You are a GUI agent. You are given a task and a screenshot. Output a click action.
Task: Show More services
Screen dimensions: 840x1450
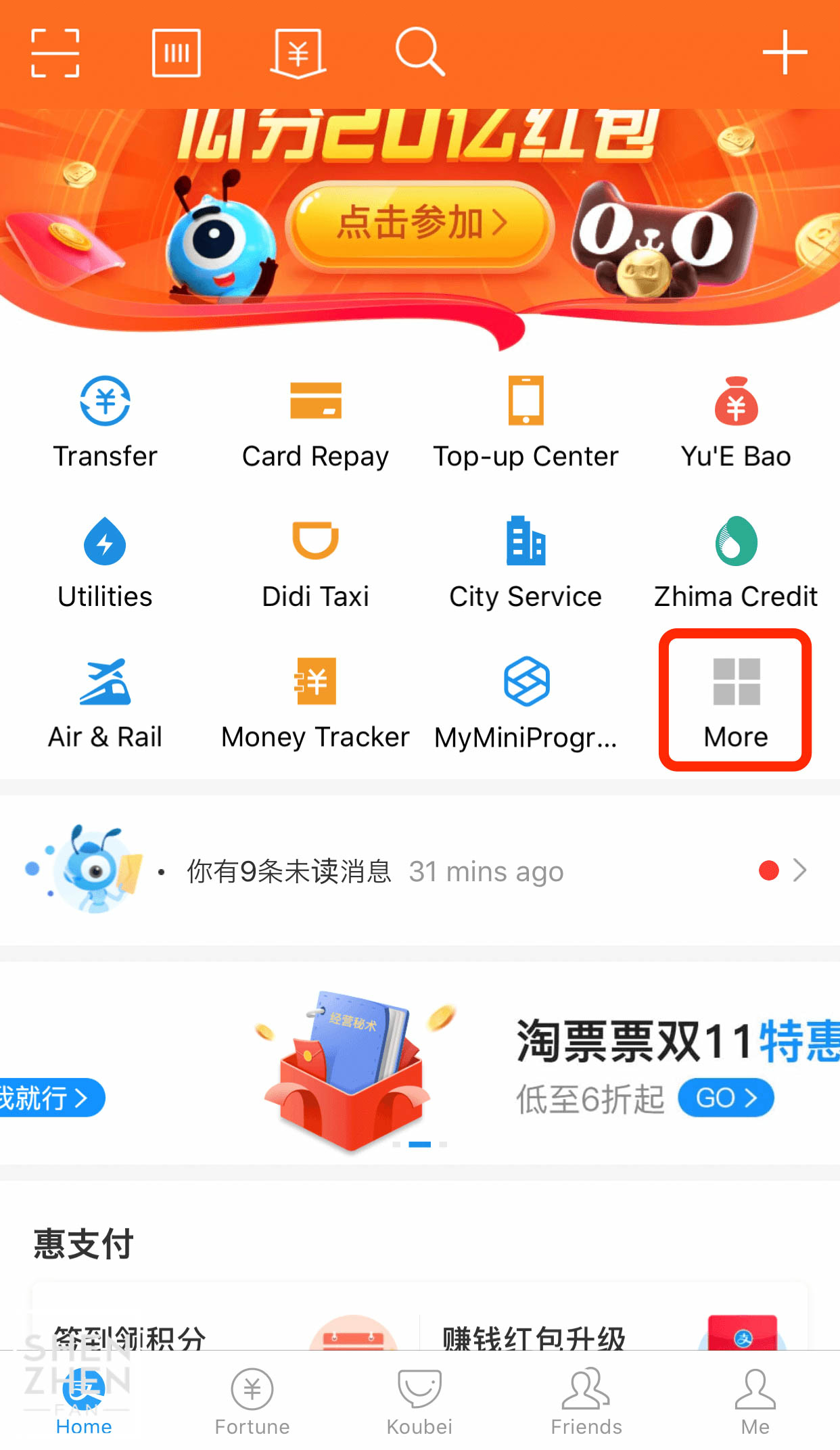click(736, 701)
